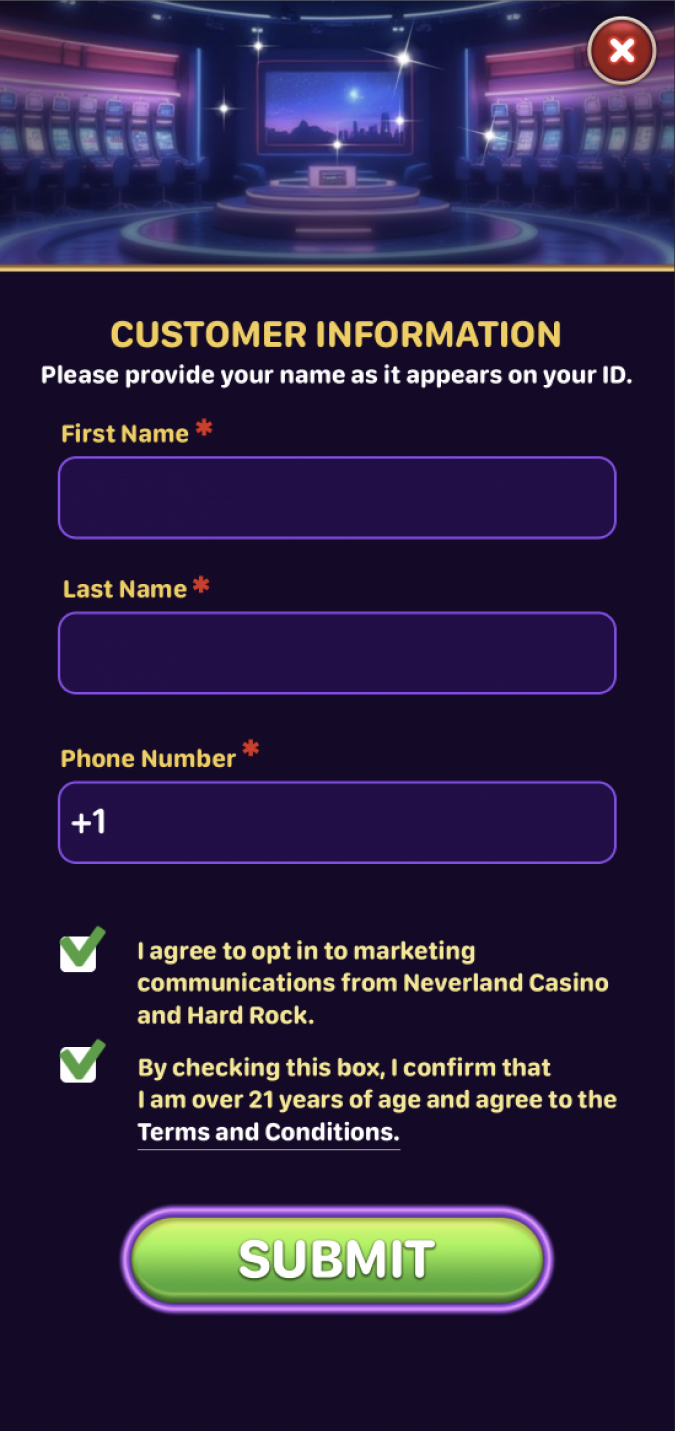Hit the green SUBMIT button
The height and width of the screenshot is (1431, 675).
(337, 1259)
